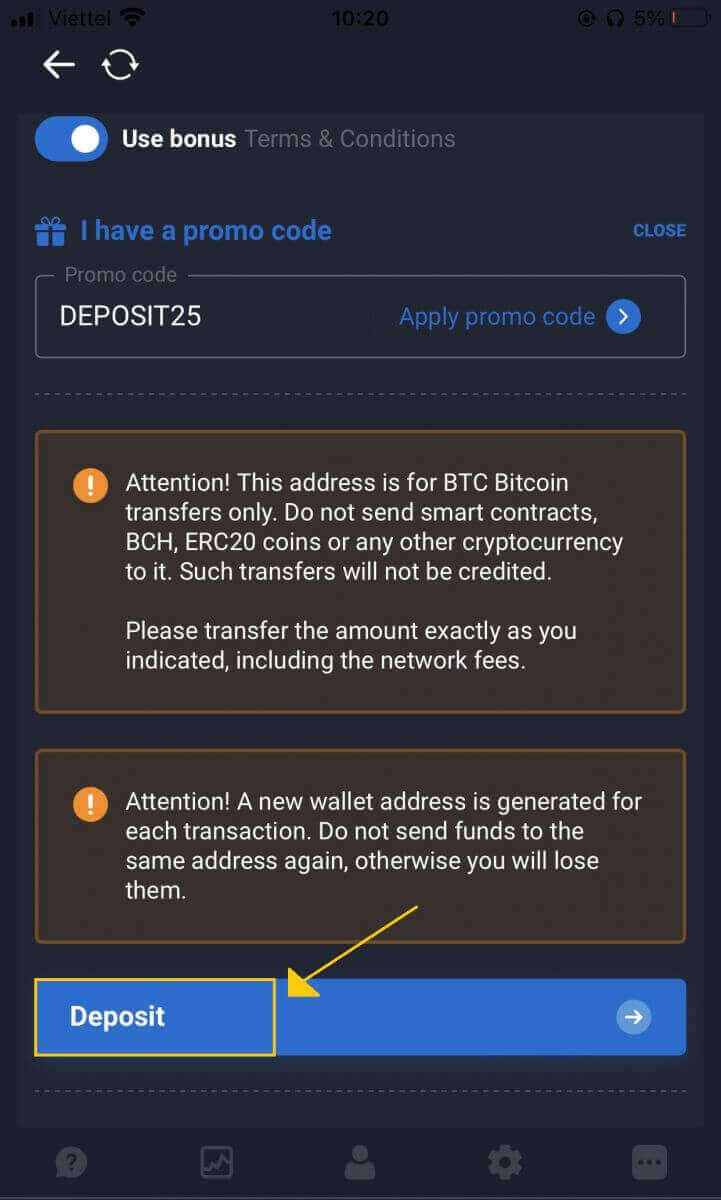This screenshot has height=1200, width=721.
Task: Close the promo code section
Action: pyautogui.click(x=659, y=230)
